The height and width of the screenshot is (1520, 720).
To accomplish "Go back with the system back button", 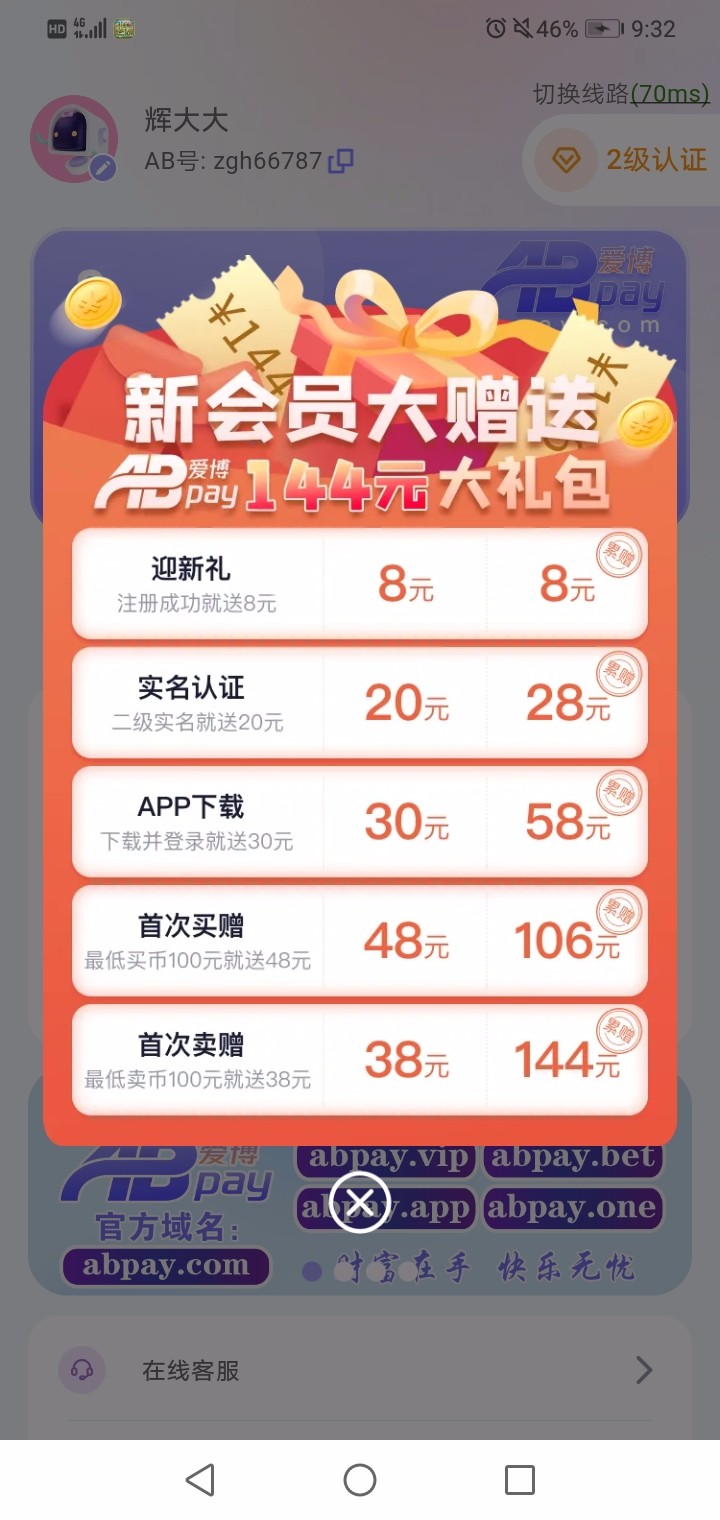I will click(x=200, y=1480).
